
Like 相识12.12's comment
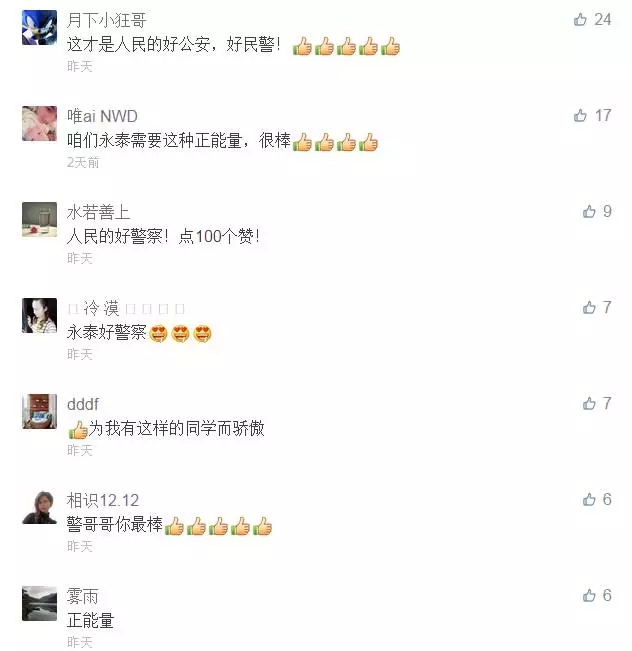coord(589,499)
